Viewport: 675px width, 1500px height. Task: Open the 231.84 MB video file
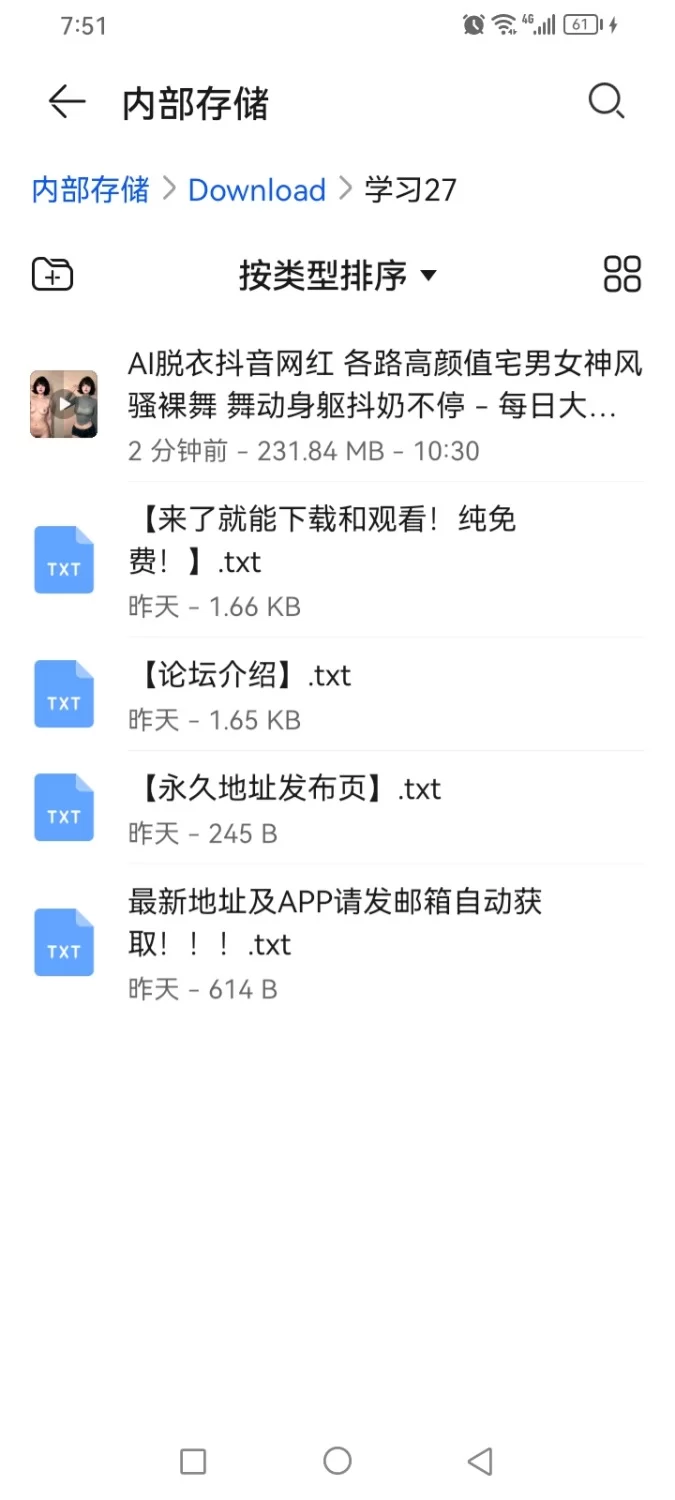pos(385,404)
